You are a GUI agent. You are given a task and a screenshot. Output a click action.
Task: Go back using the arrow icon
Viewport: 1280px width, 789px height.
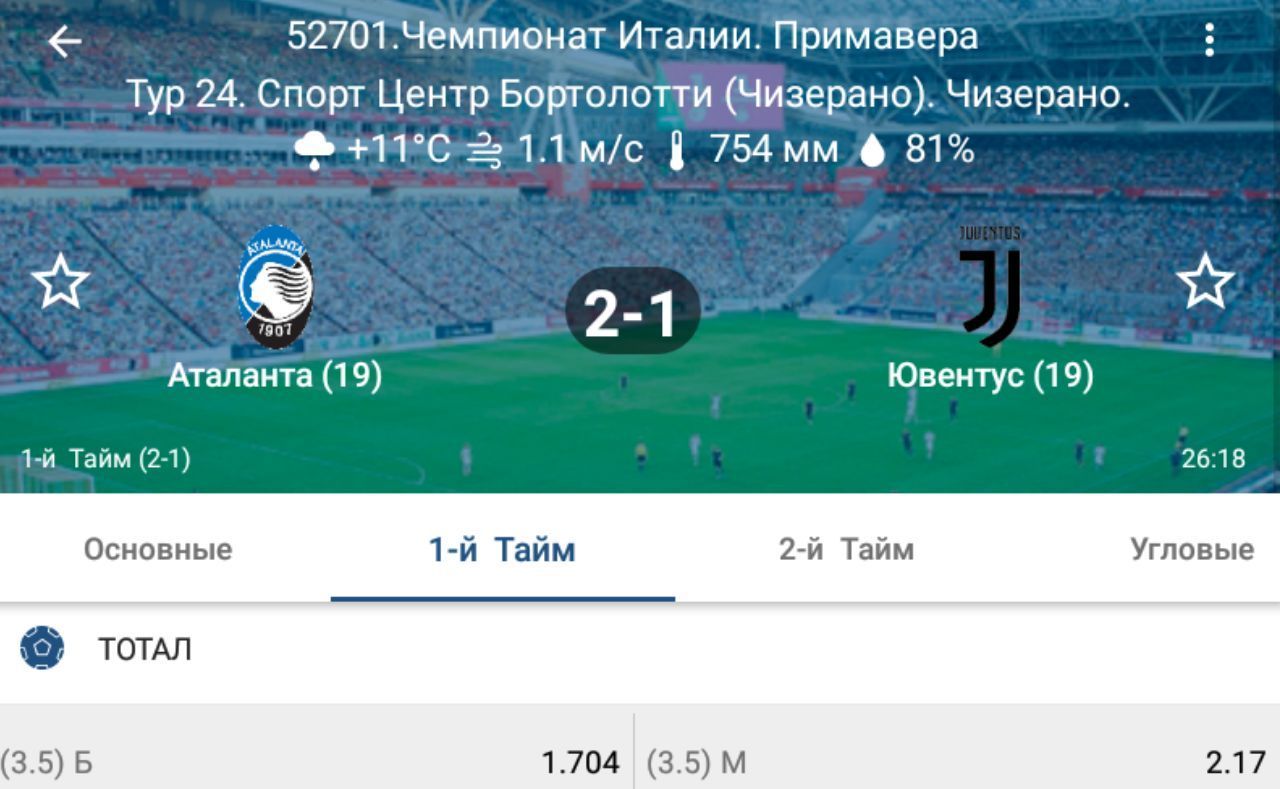pos(65,41)
